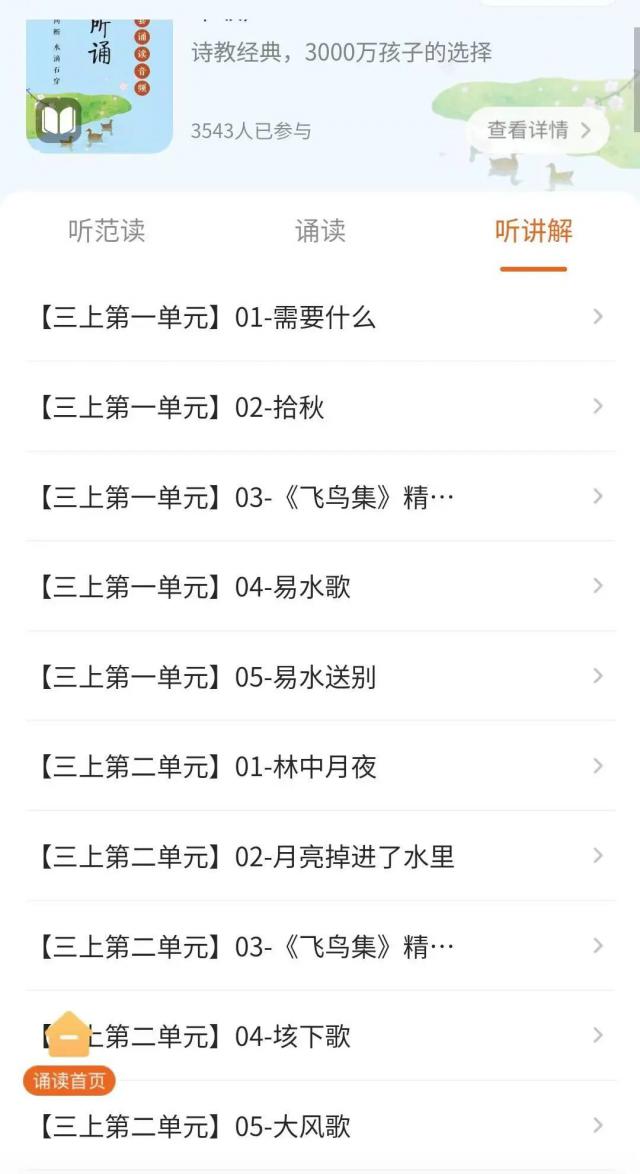640x1174 pixels.
Task: Open lesson 02-月亮掉进了水里
Action: [320, 857]
